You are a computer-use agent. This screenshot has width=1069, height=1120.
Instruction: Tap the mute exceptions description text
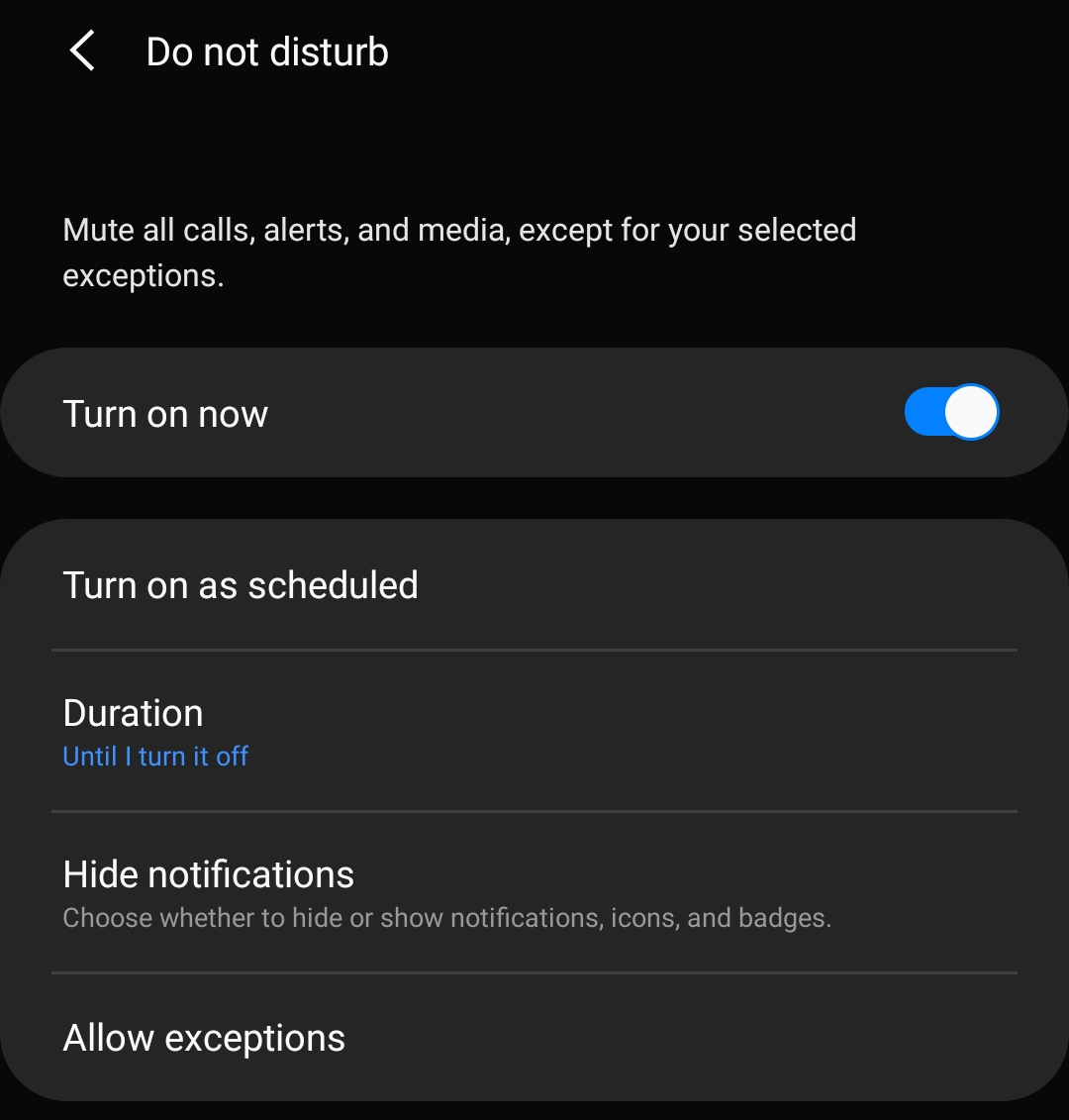pyautogui.click(x=459, y=252)
